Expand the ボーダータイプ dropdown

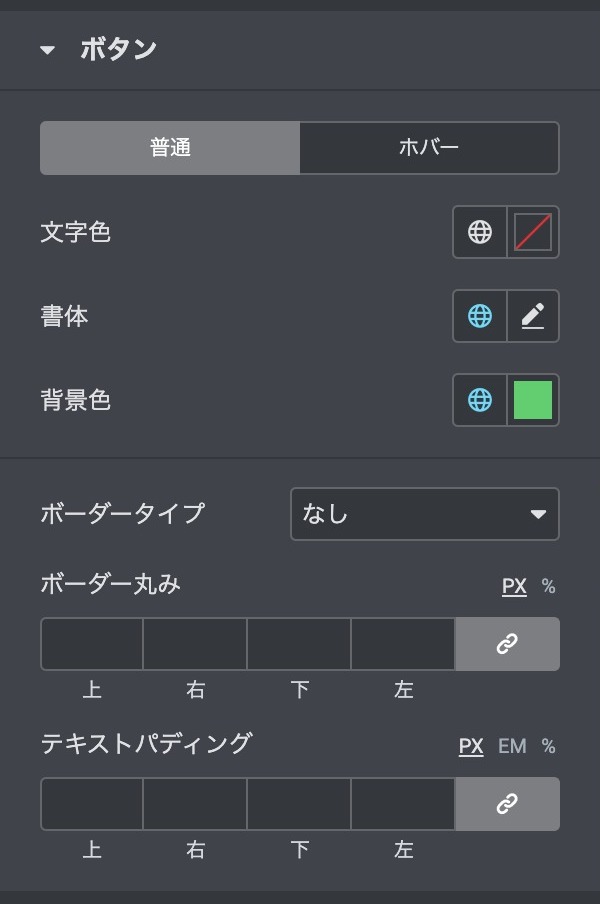coord(424,514)
